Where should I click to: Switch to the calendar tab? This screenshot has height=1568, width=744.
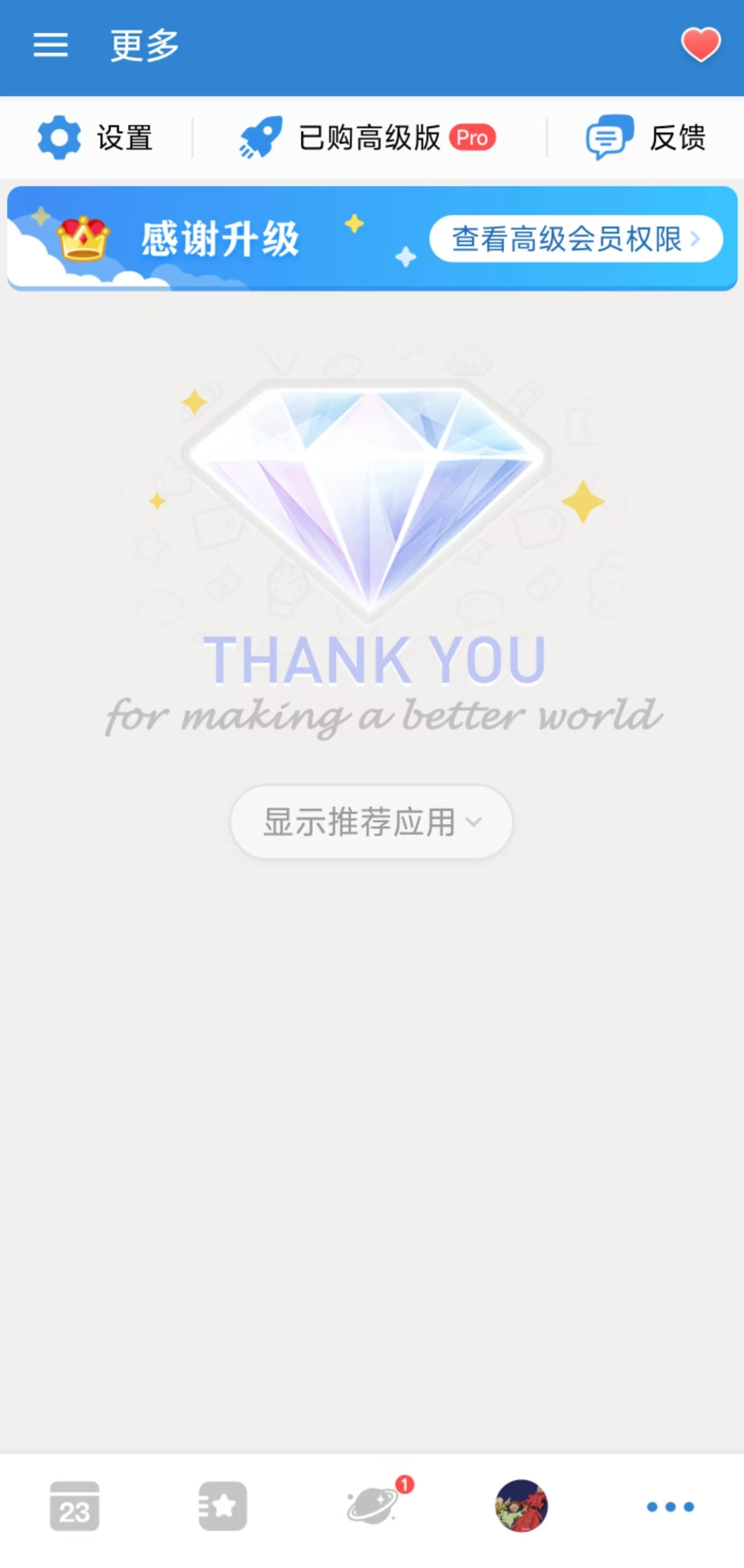75,1506
